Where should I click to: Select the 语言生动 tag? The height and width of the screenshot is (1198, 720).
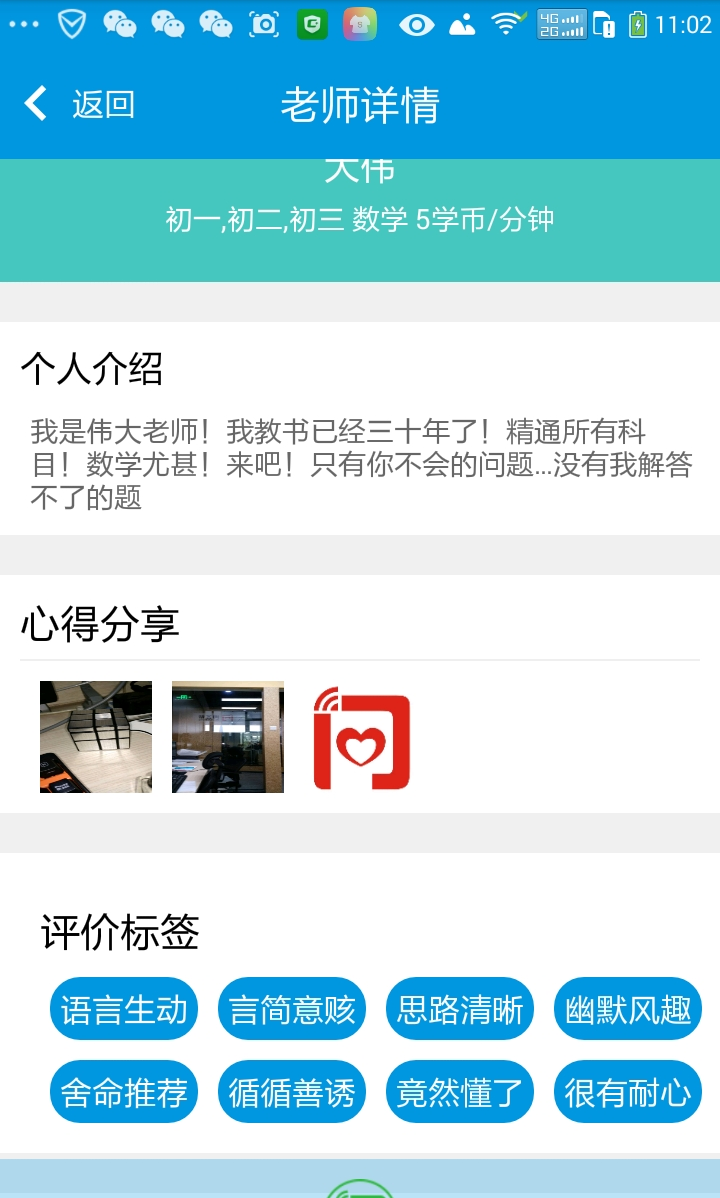[x=124, y=1009]
